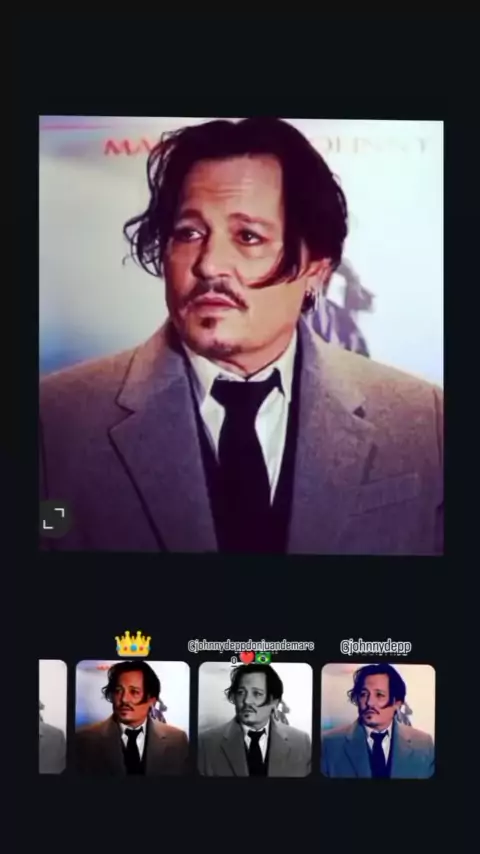Image resolution: width=480 pixels, height=854 pixels.
Task: Apply the black and white filter thumbnail
Action: click(255, 719)
